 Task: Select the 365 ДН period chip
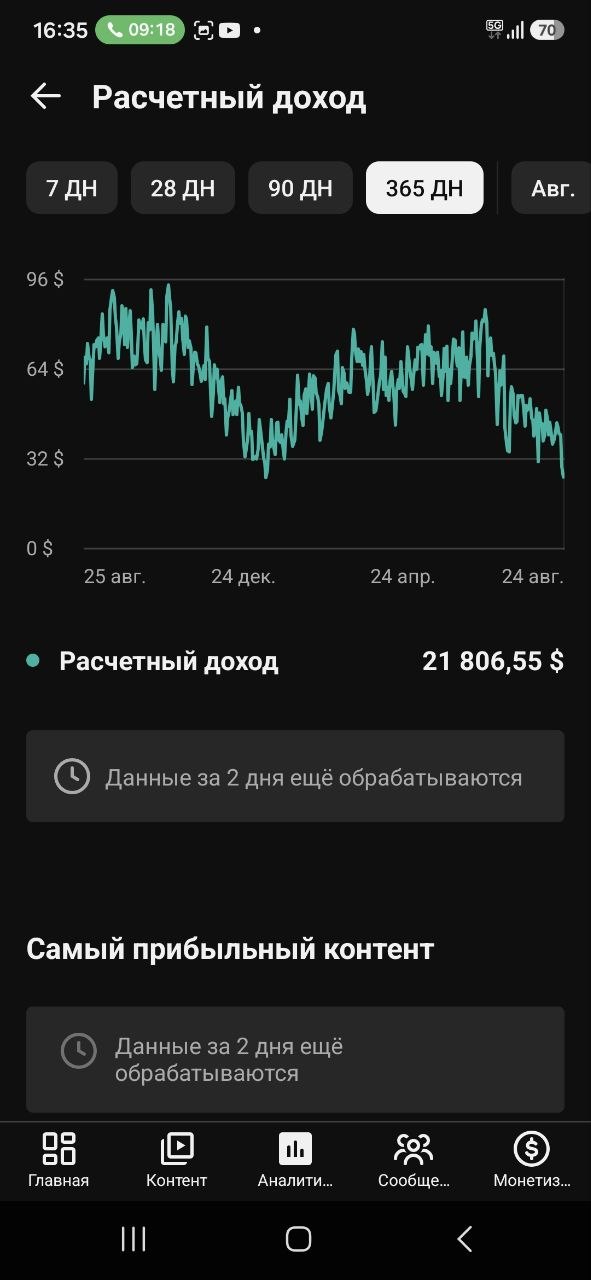(x=425, y=188)
